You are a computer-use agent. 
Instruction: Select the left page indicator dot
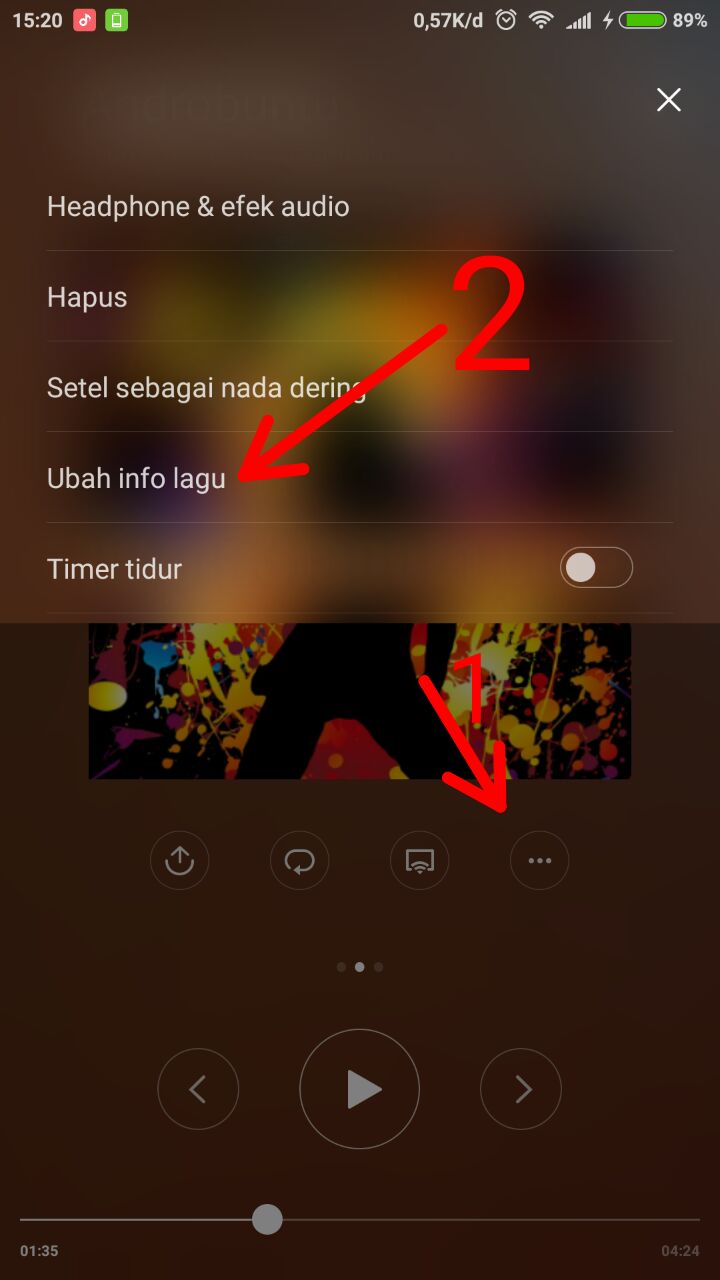pyautogui.click(x=342, y=967)
